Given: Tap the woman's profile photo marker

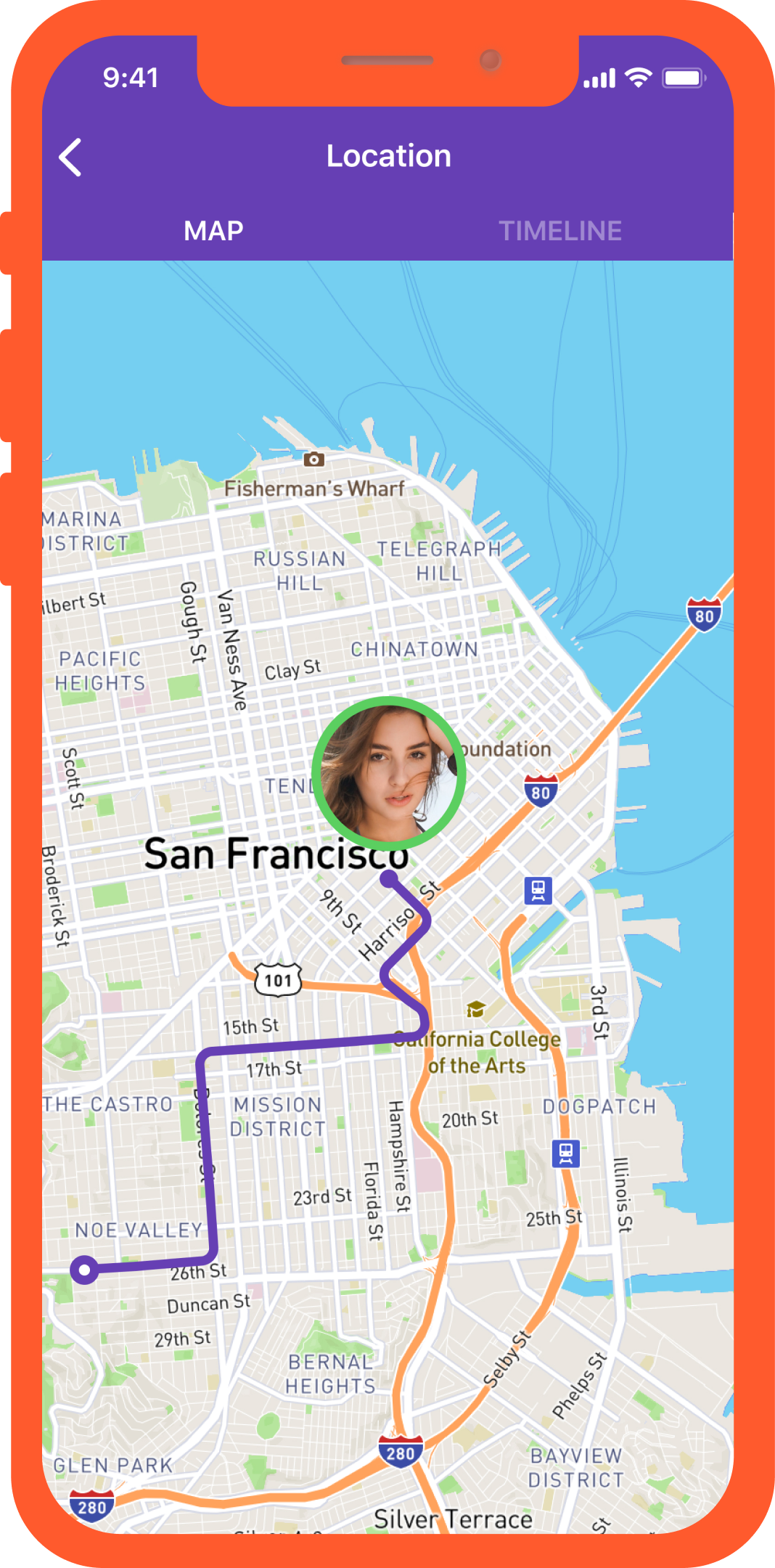Looking at the screenshot, I should tap(388, 774).
